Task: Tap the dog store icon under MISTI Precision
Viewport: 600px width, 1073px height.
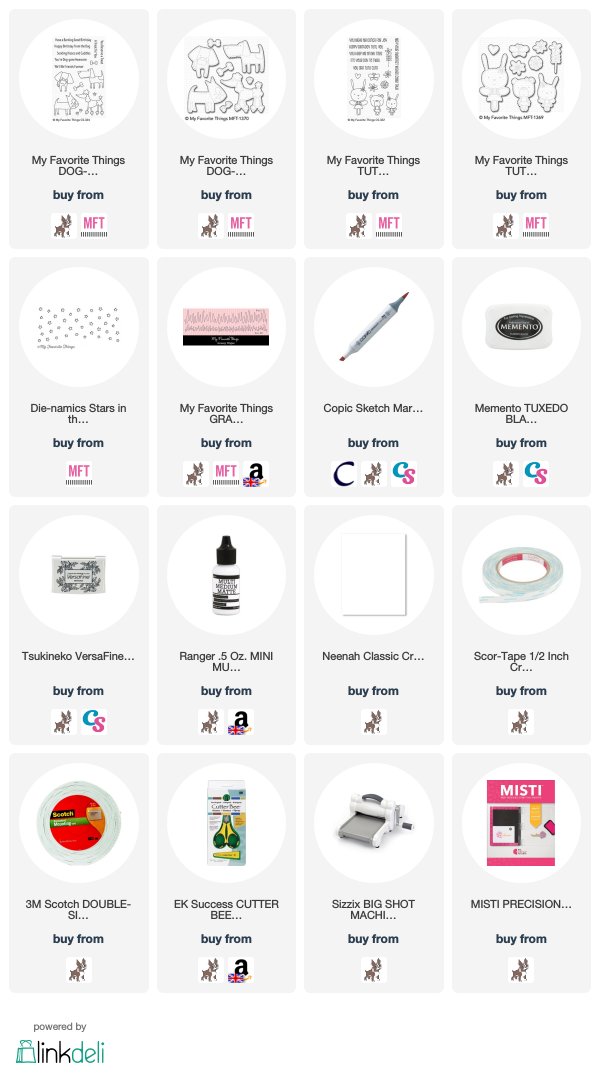Action: [521, 970]
